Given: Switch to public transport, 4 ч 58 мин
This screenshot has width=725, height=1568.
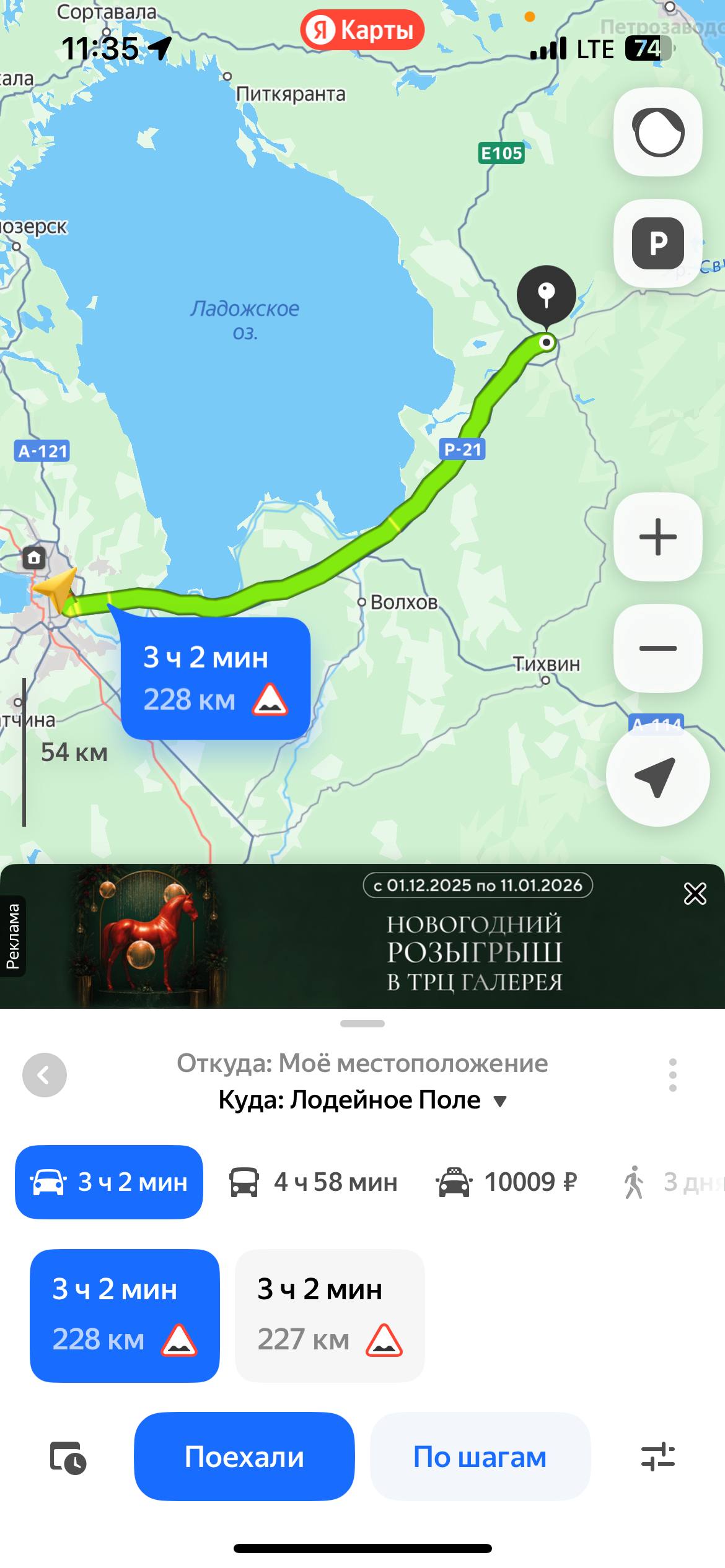Looking at the screenshot, I should pos(314,1182).
